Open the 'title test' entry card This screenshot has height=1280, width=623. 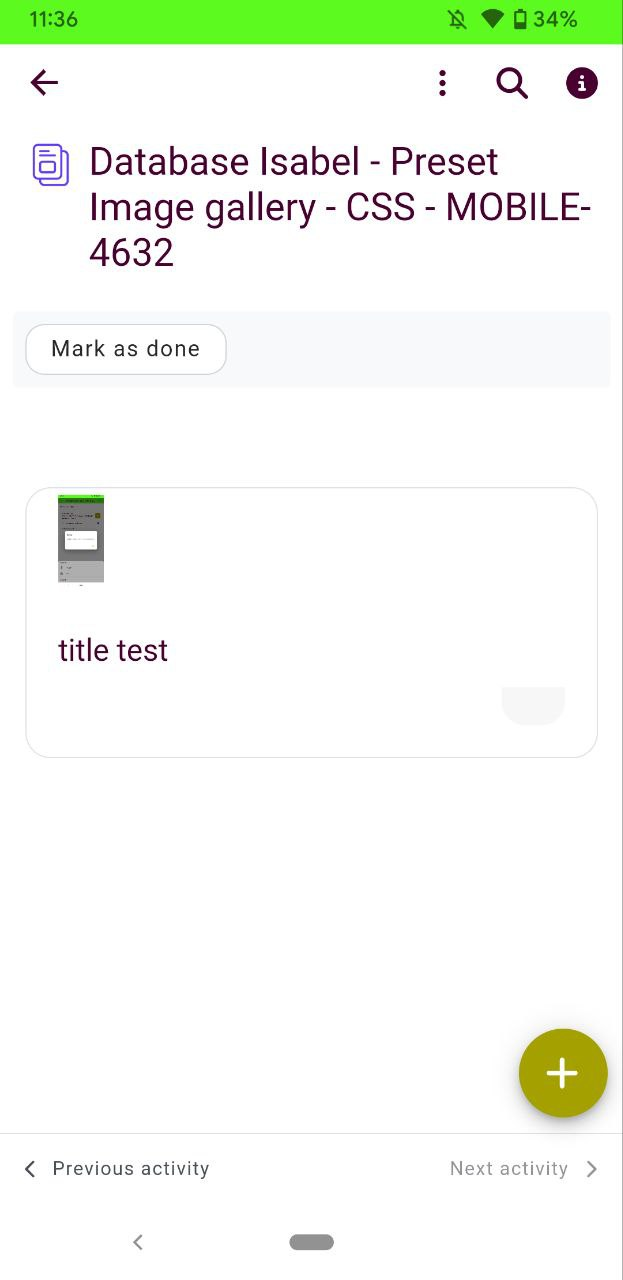click(x=311, y=622)
